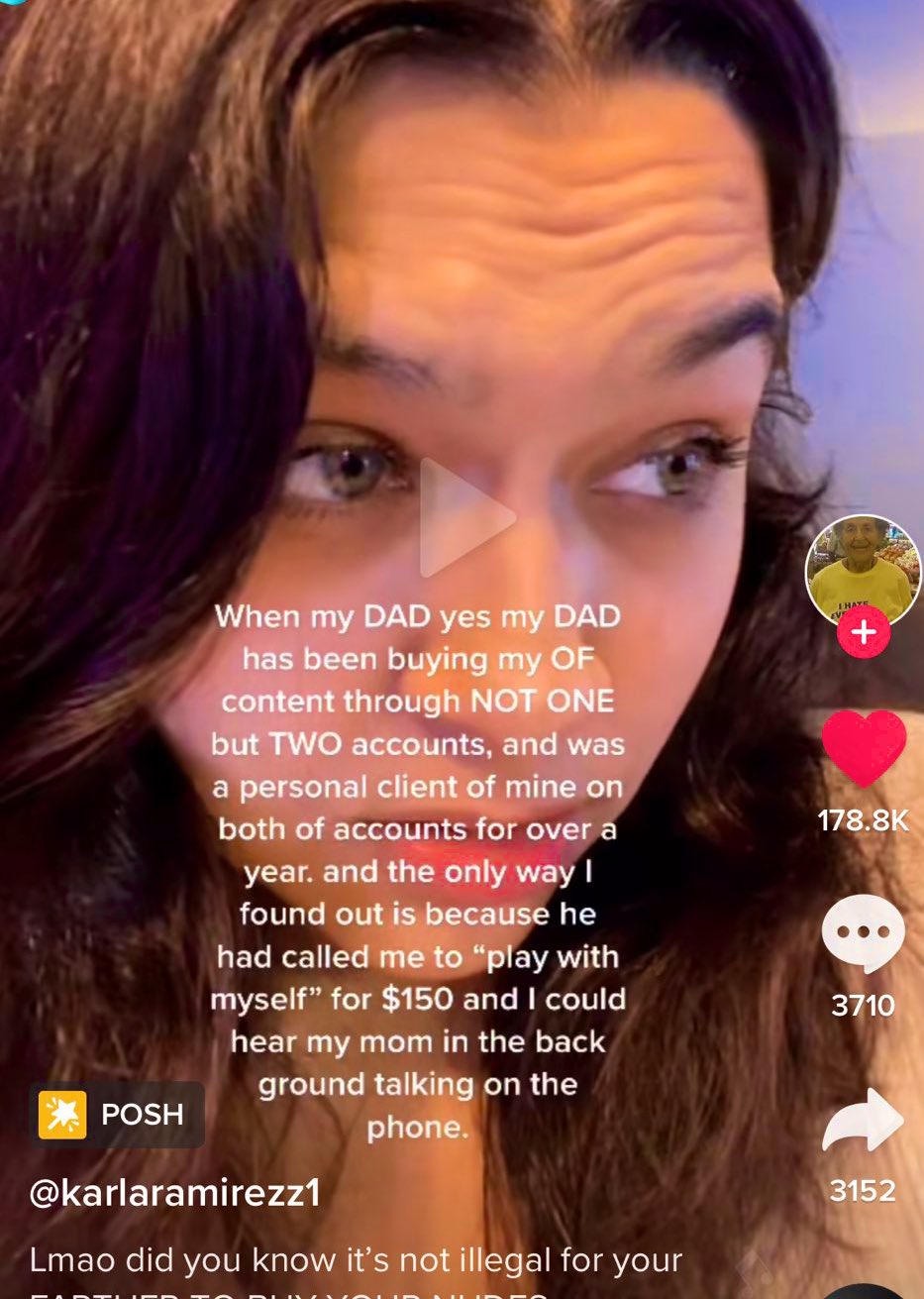Open the @karlaramirezz1 profile link
Image resolution: width=924 pixels, height=1299 pixels.
175,1193
